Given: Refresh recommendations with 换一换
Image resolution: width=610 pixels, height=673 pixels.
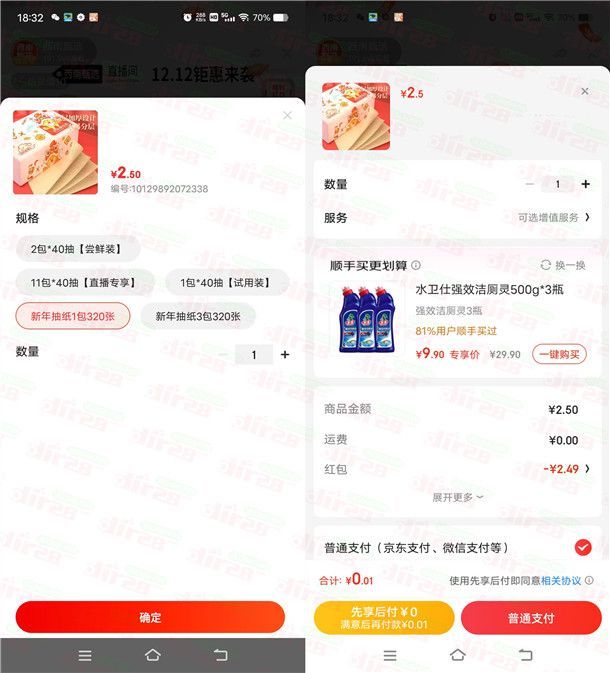Looking at the screenshot, I should click(x=563, y=265).
